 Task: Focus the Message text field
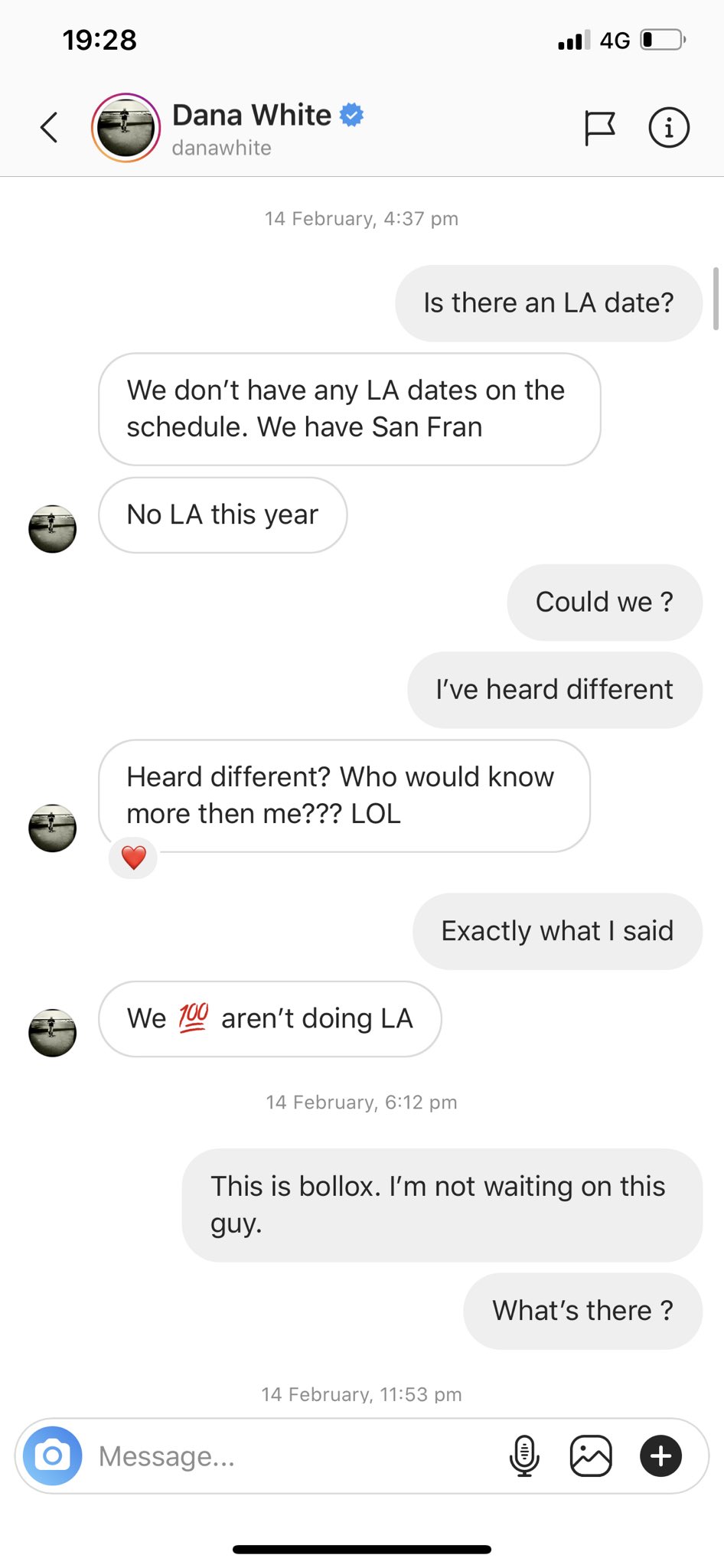[x=291, y=1455]
